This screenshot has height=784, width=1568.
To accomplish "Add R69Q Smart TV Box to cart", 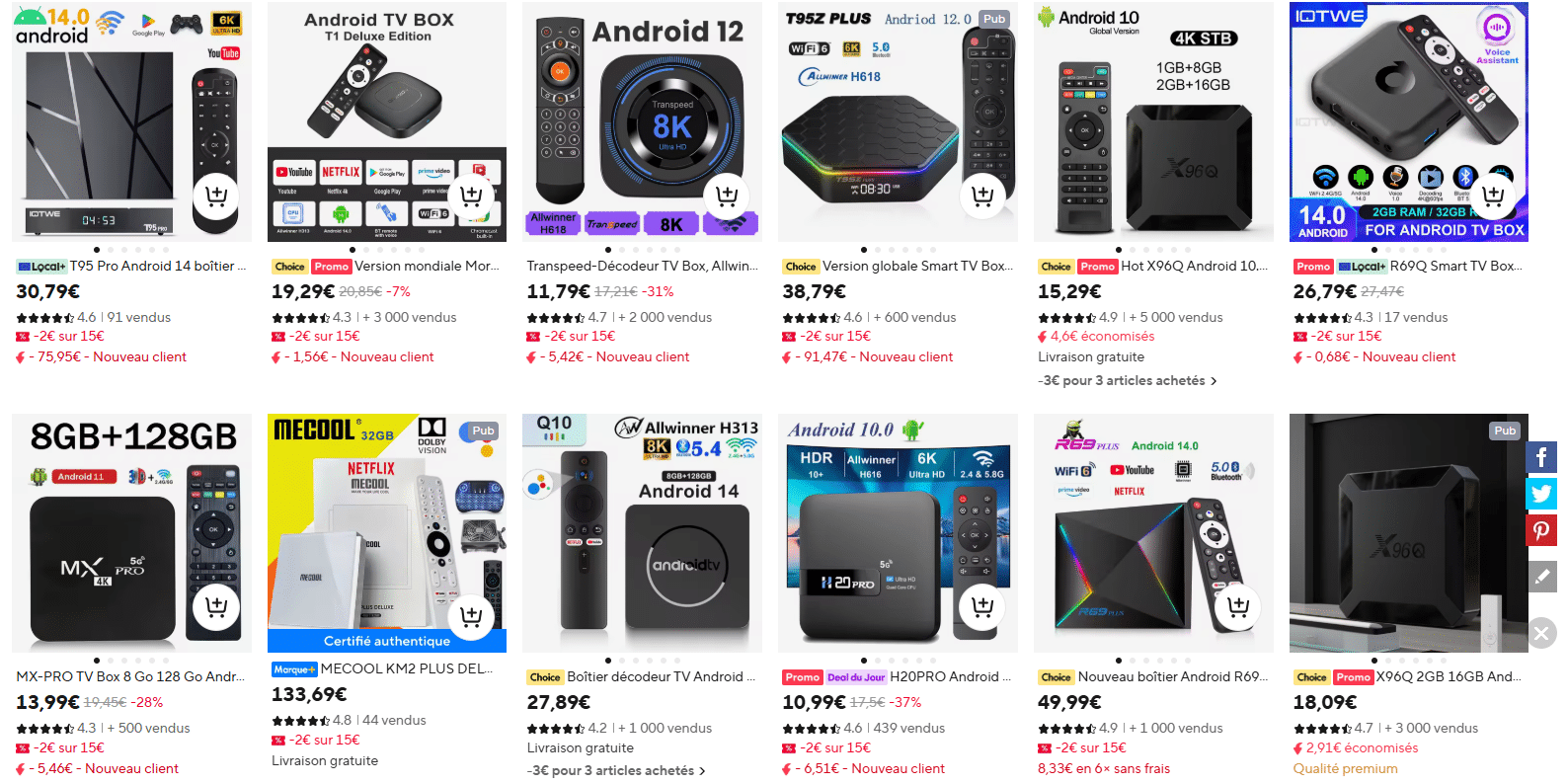I will 1493,196.
